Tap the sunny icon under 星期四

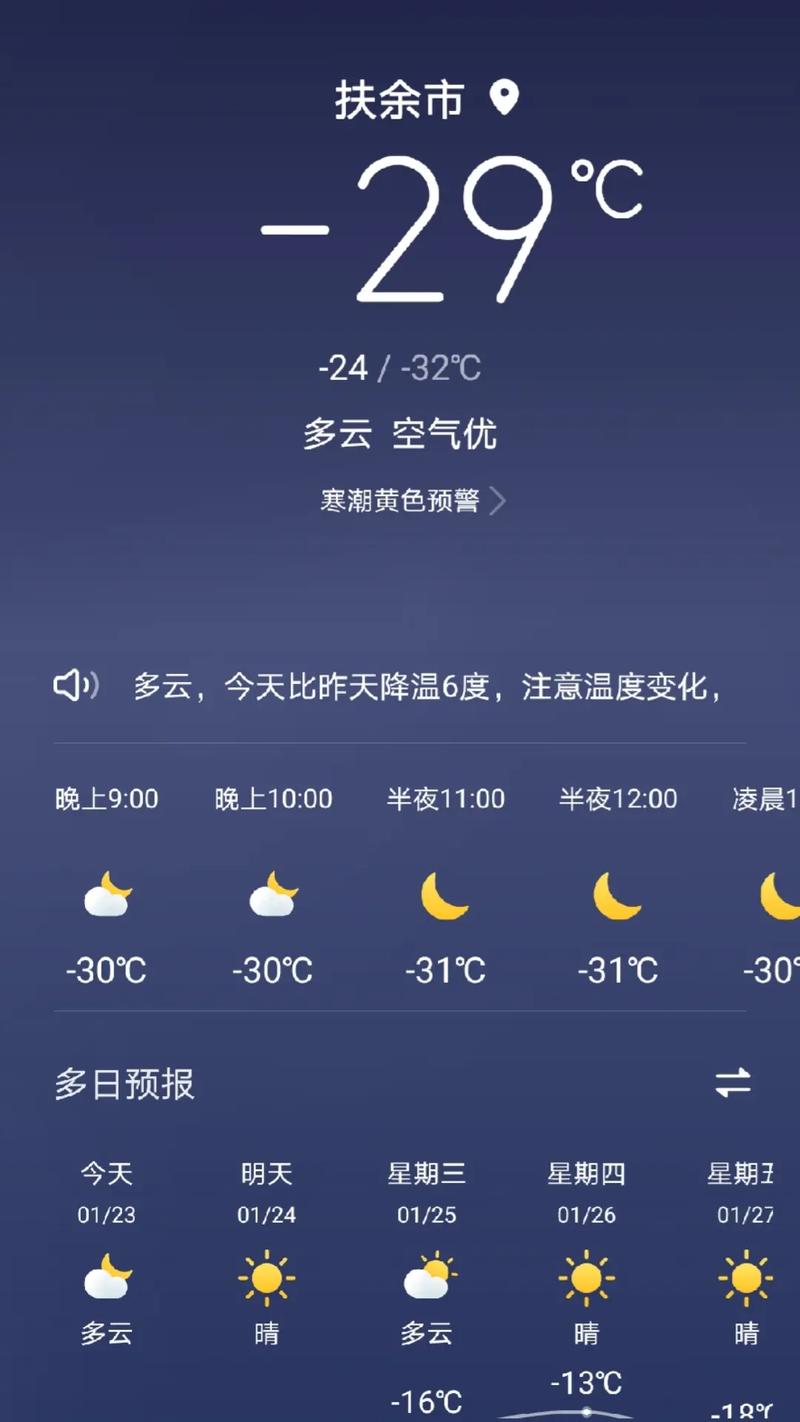tap(585, 1277)
